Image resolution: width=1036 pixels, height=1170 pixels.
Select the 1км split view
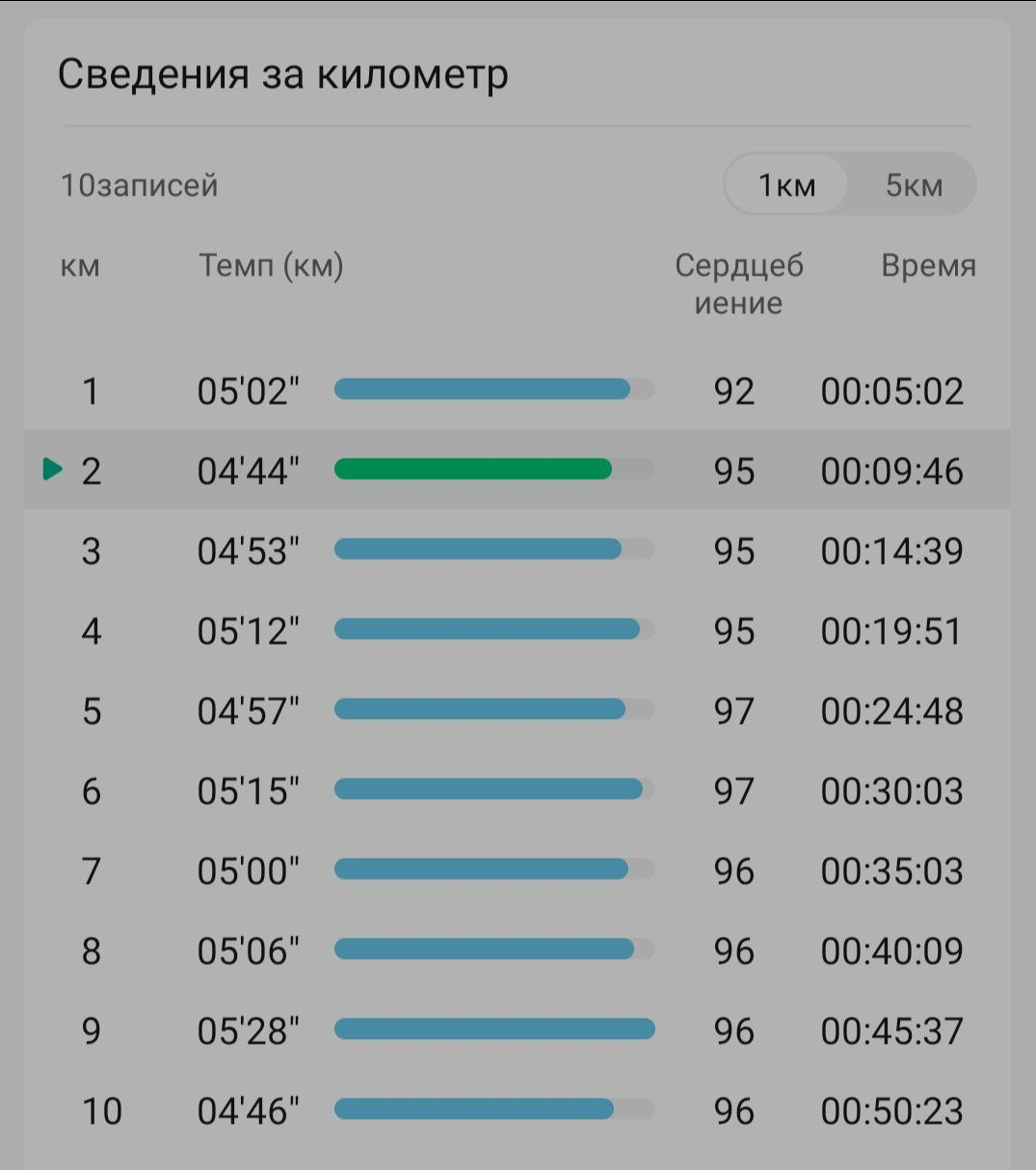[786, 185]
